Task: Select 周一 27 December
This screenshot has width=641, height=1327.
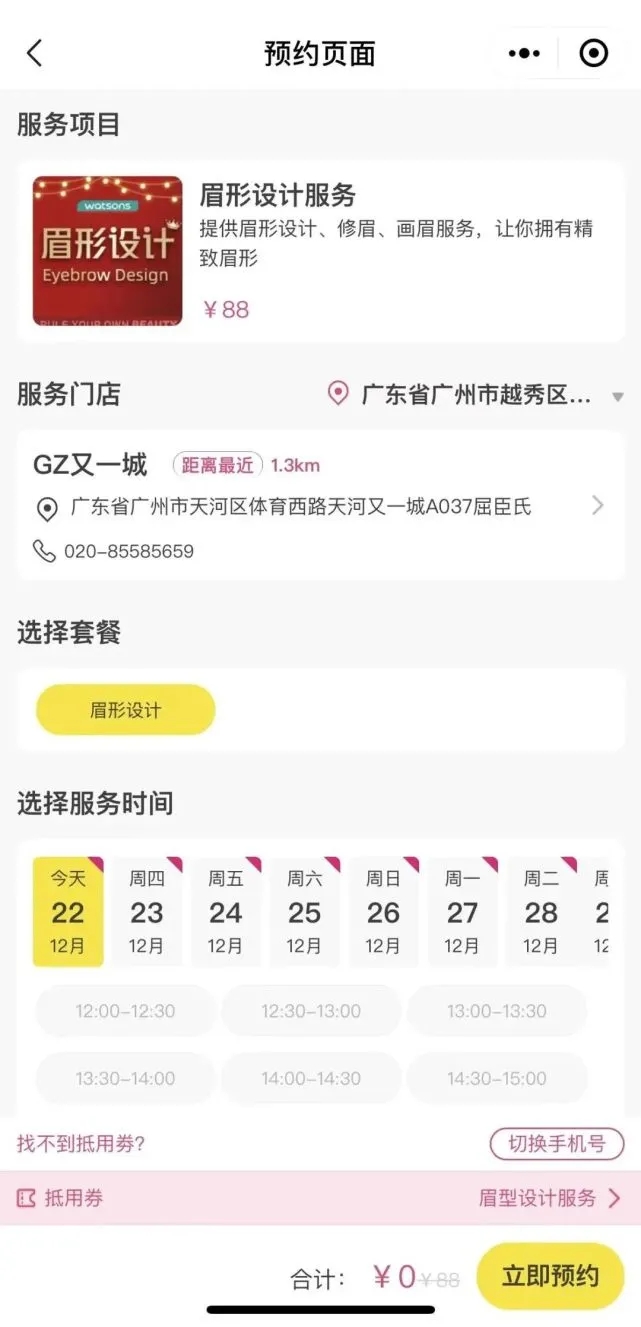Action: coord(462,911)
